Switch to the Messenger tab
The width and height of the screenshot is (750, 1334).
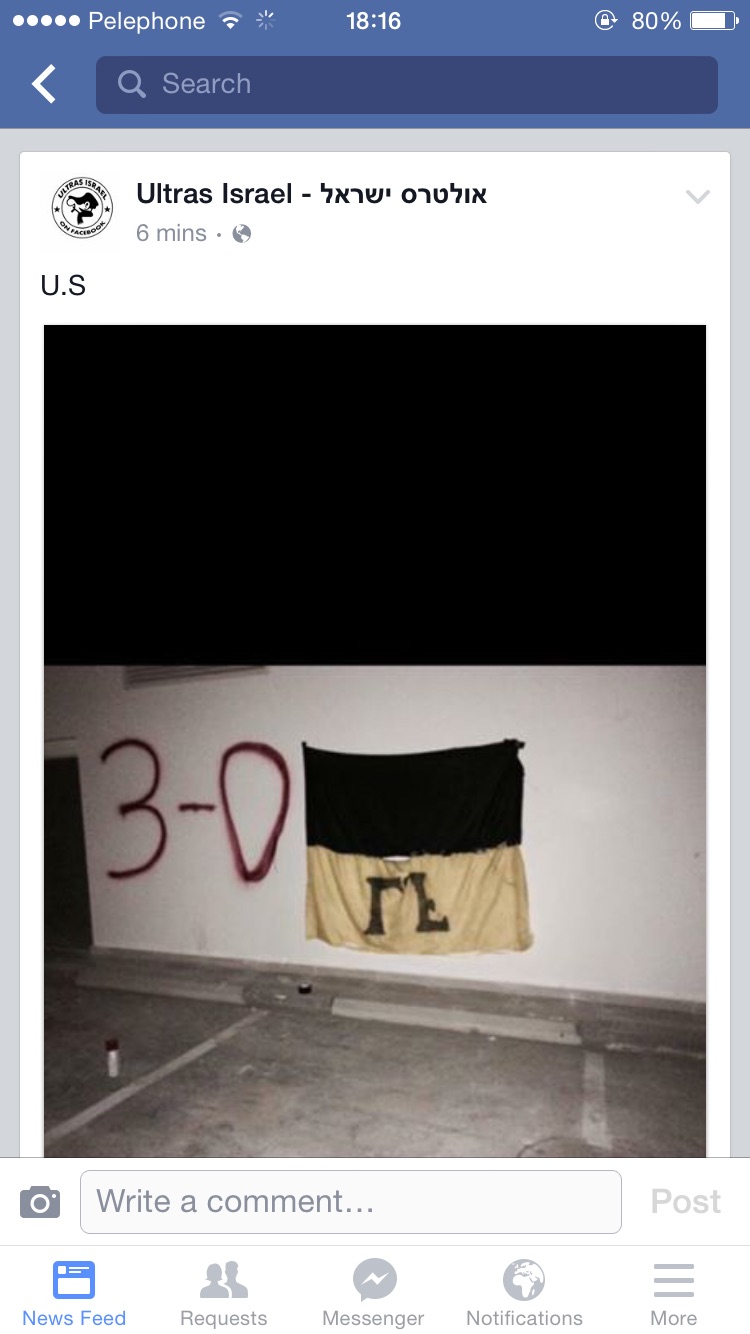[x=374, y=1292]
